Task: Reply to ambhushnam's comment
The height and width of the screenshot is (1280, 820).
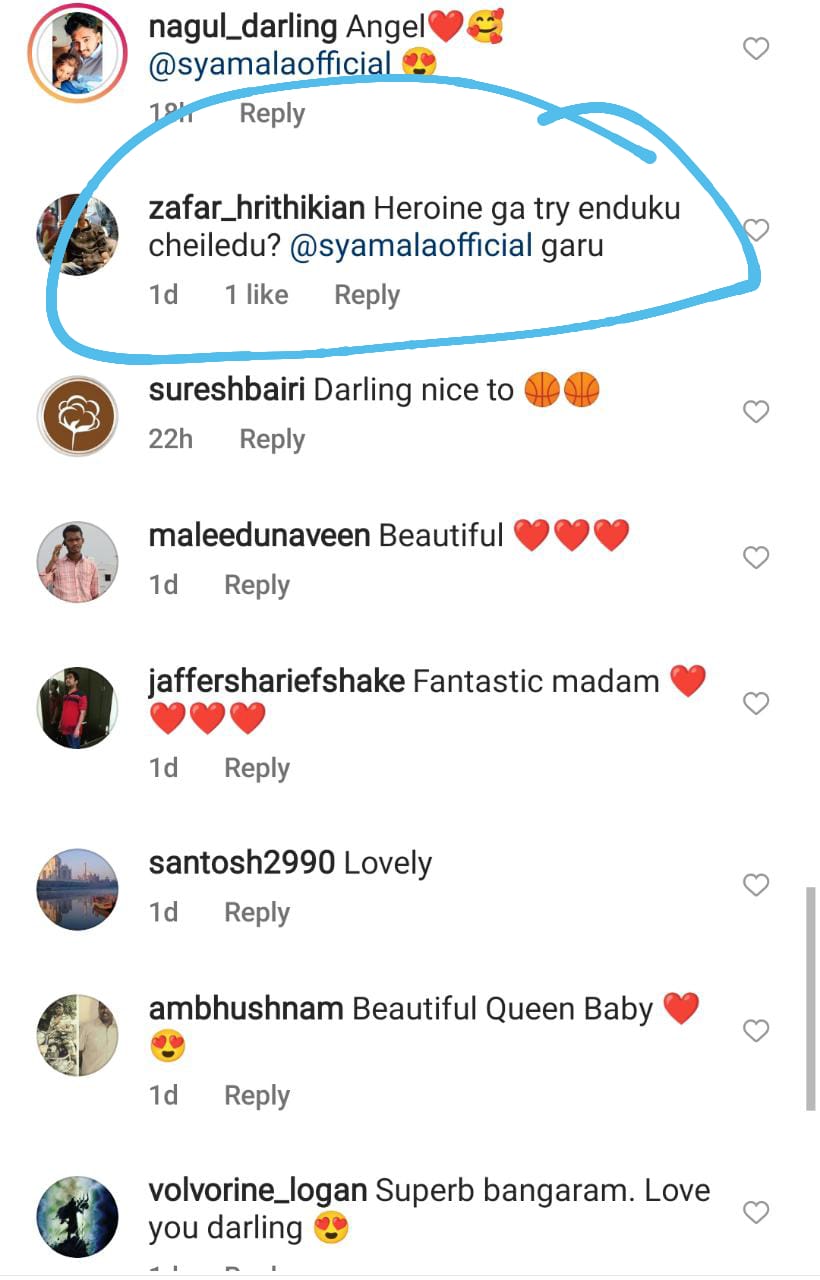Action: 257,1096
